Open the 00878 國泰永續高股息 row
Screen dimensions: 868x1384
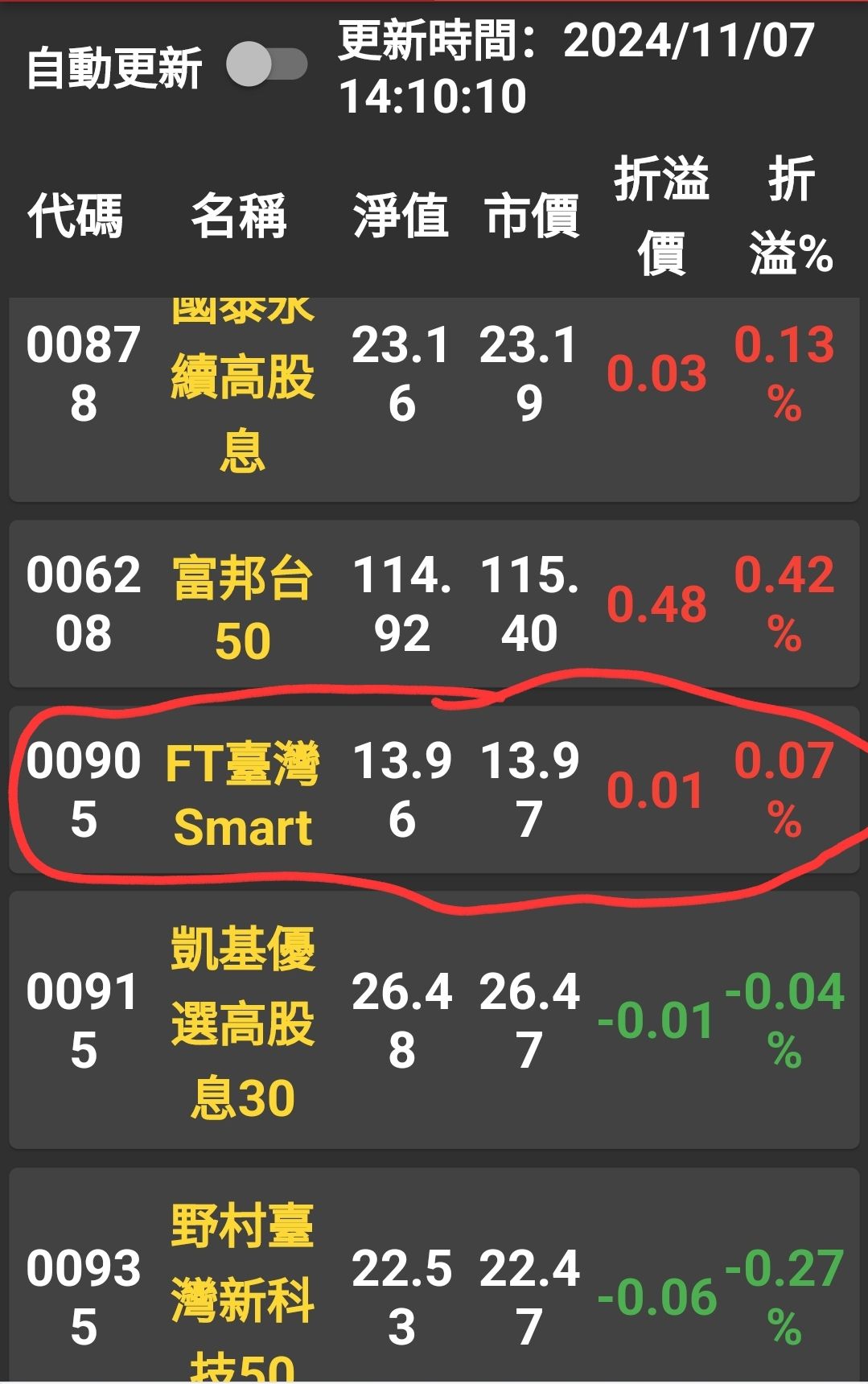434,386
